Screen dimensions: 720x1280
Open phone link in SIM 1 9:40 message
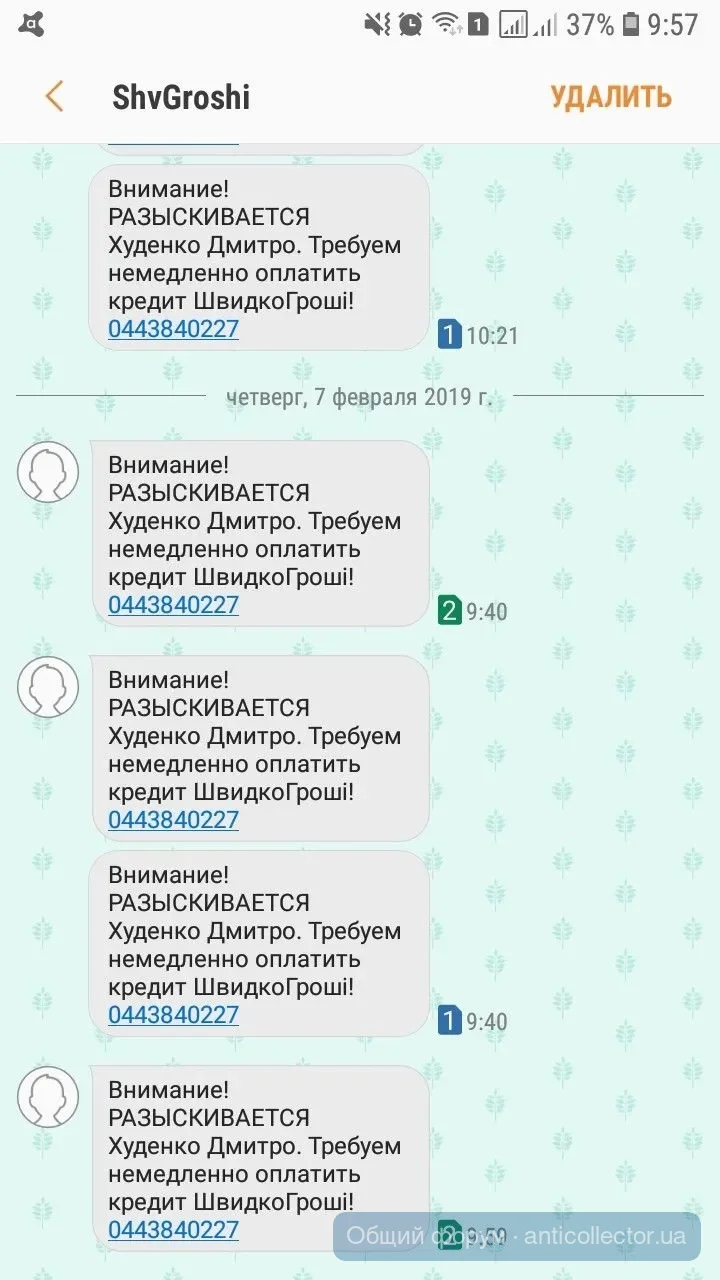tap(173, 1015)
